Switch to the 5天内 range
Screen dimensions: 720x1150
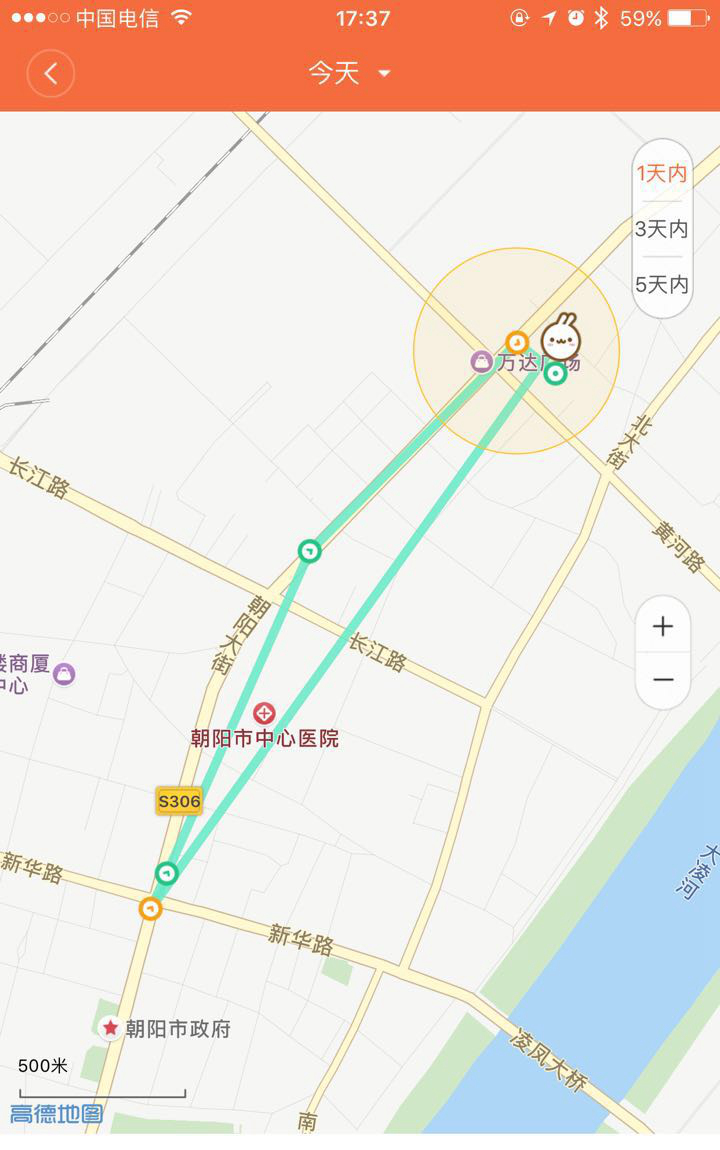click(662, 285)
